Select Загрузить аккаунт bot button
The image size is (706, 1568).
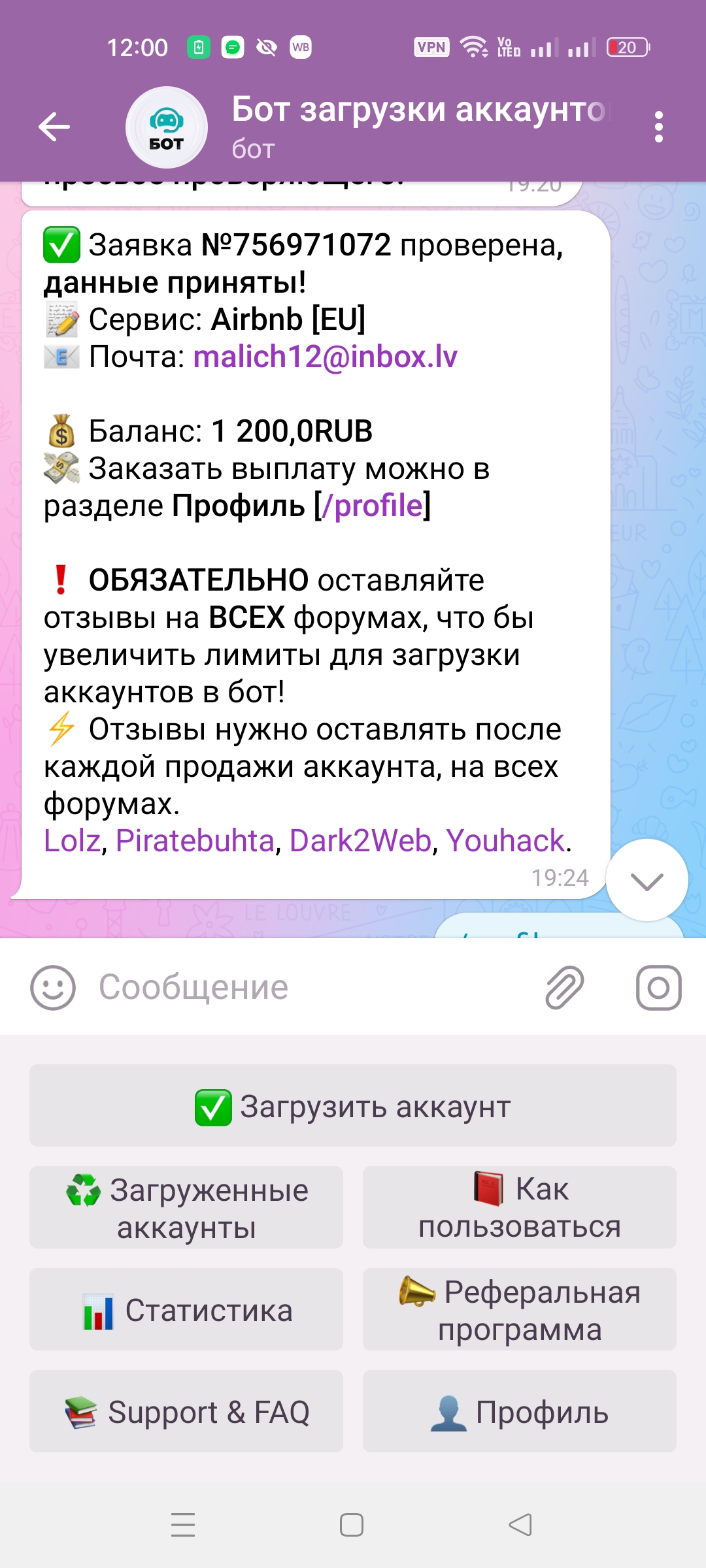coord(353,1105)
